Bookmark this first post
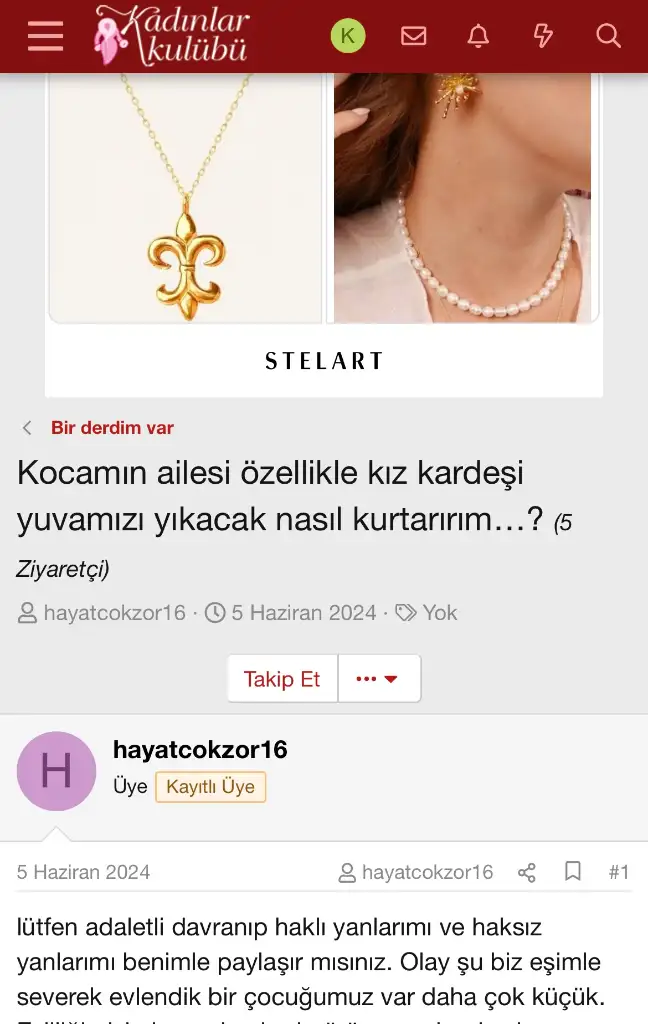 point(573,872)
